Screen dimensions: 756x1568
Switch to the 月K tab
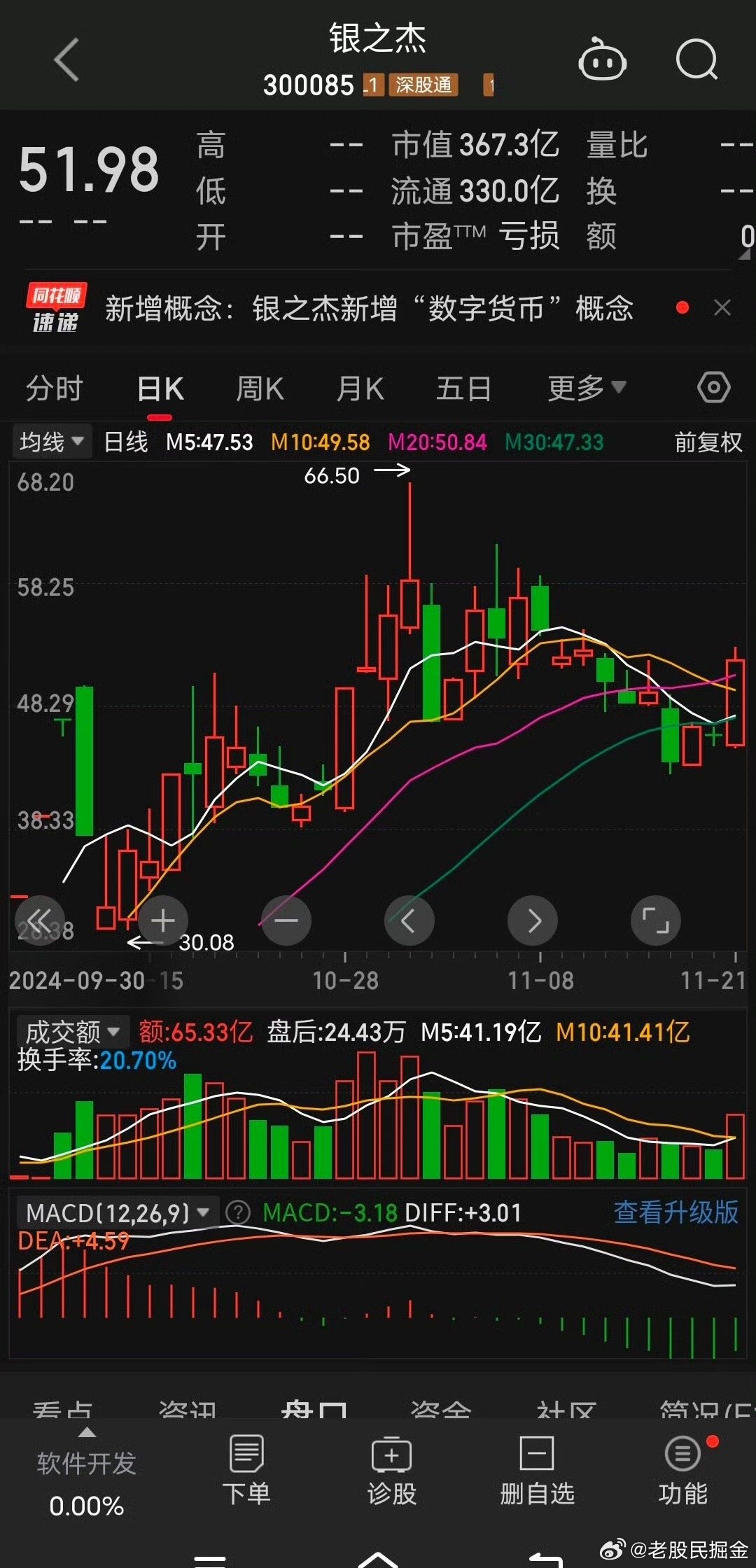pyautogui.click(x=360, y=388)
